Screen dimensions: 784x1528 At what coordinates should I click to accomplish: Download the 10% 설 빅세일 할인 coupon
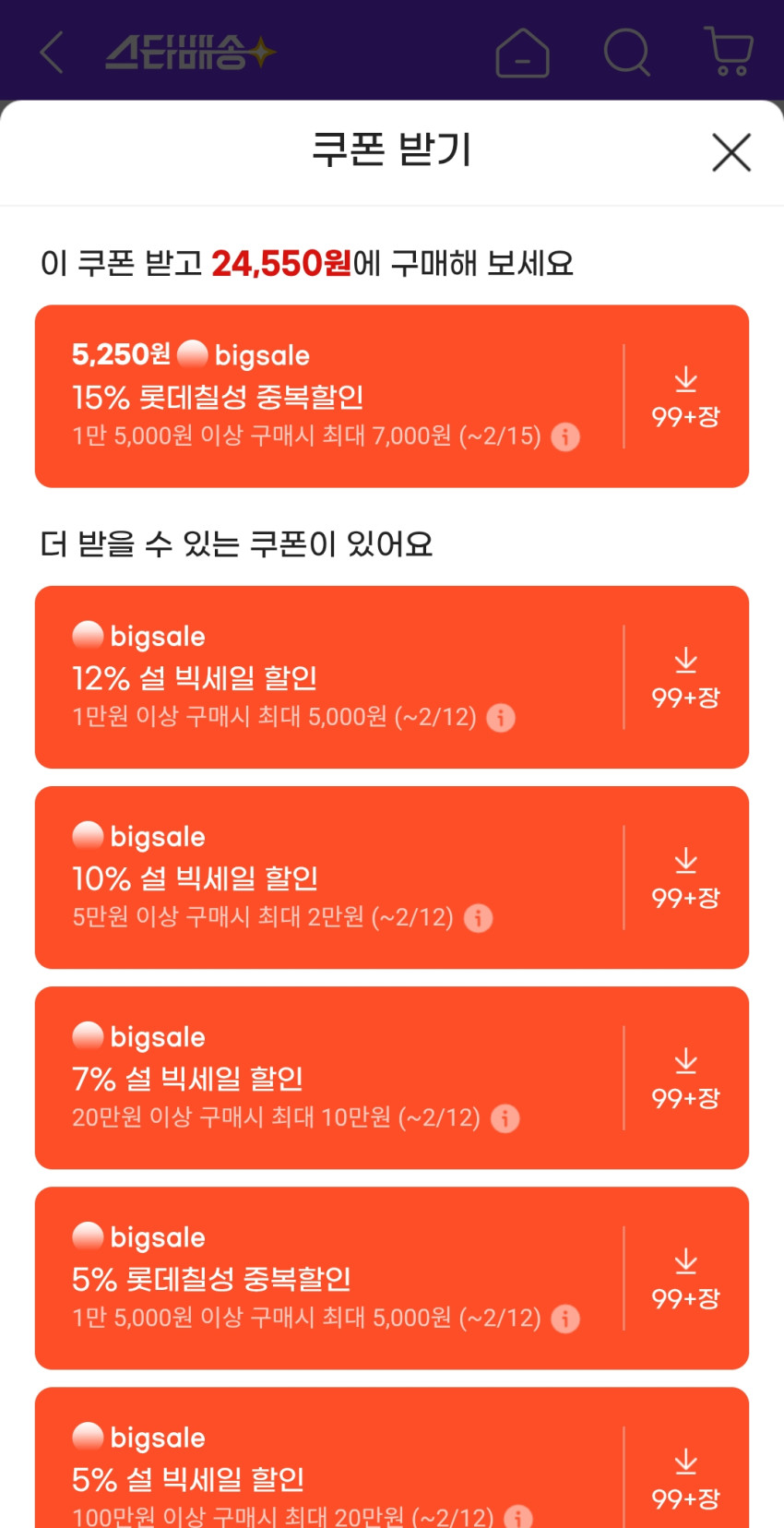click(685, 877)
